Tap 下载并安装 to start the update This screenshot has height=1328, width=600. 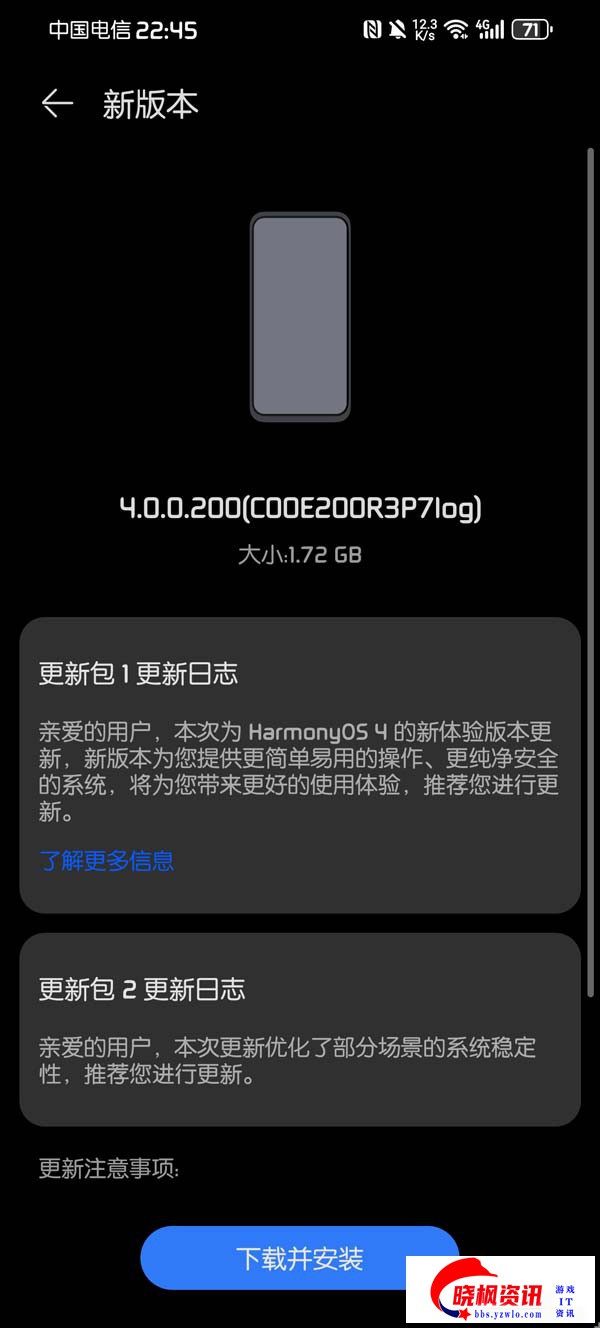tap(298, 1258)
